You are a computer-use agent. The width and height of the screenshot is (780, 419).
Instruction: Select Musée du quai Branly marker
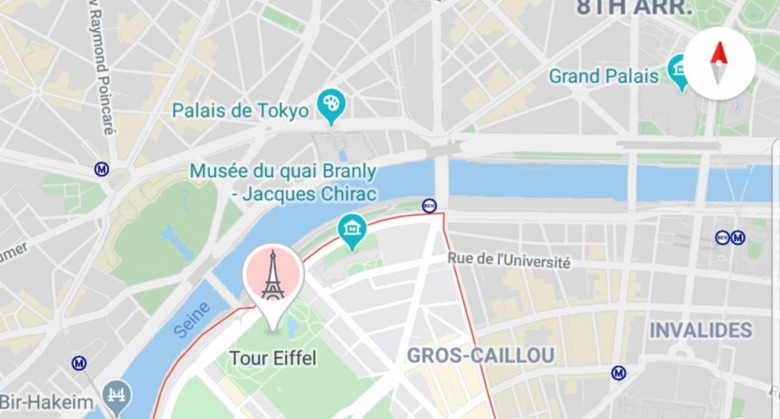[351, 229]
